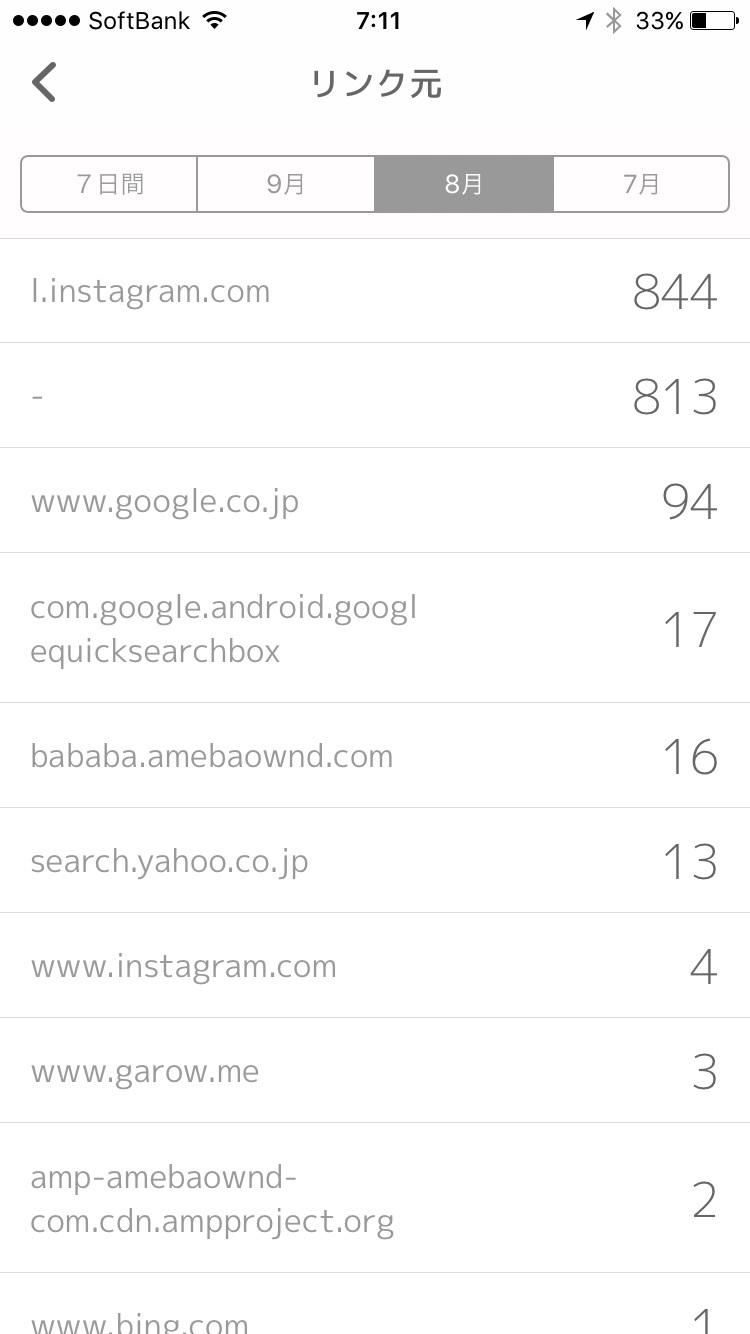Switch to the 7月 tab
Image resolution: width=750 pixels, height=1334 pixels.
pyautogui.click(x=641, y=184)
